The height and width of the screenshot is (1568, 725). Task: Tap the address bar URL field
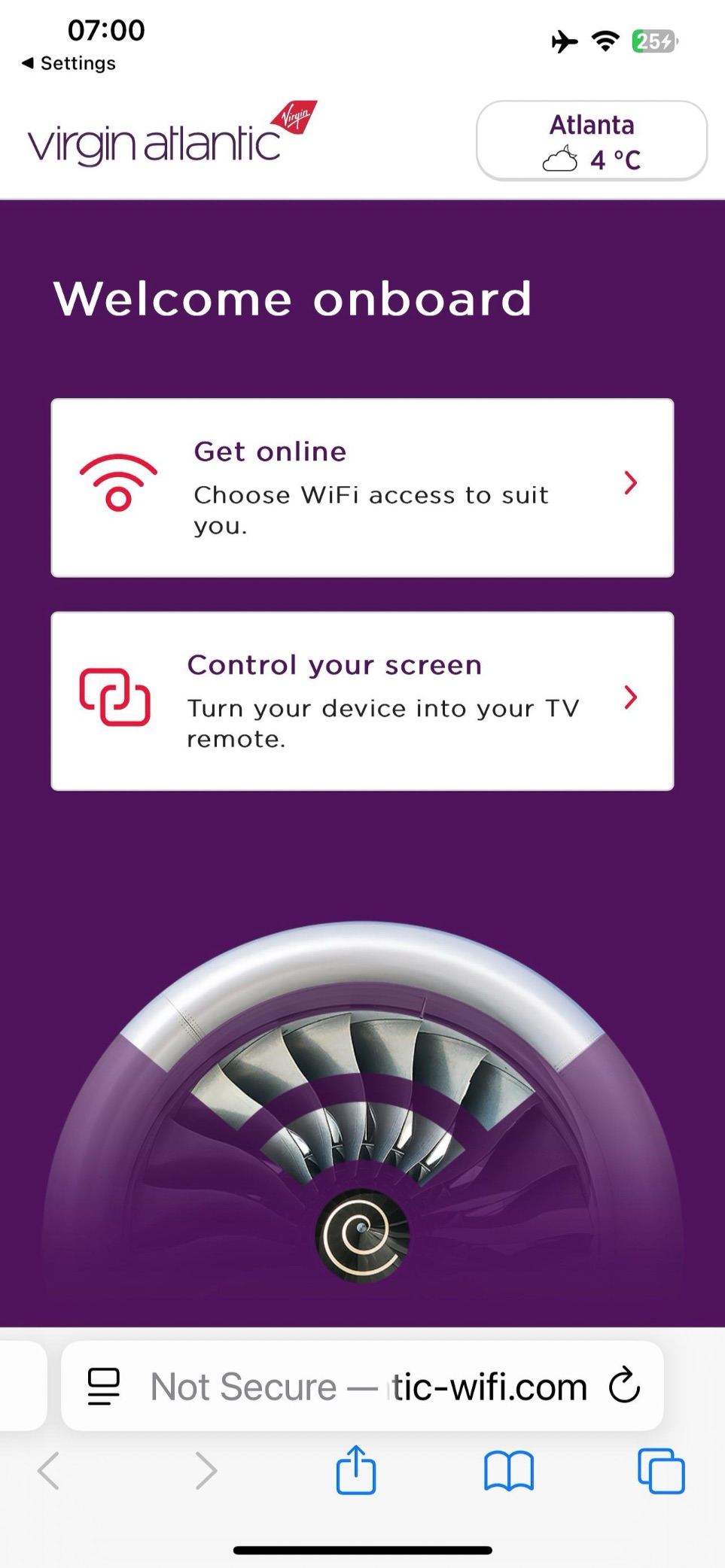click(x=369, y=1386)
